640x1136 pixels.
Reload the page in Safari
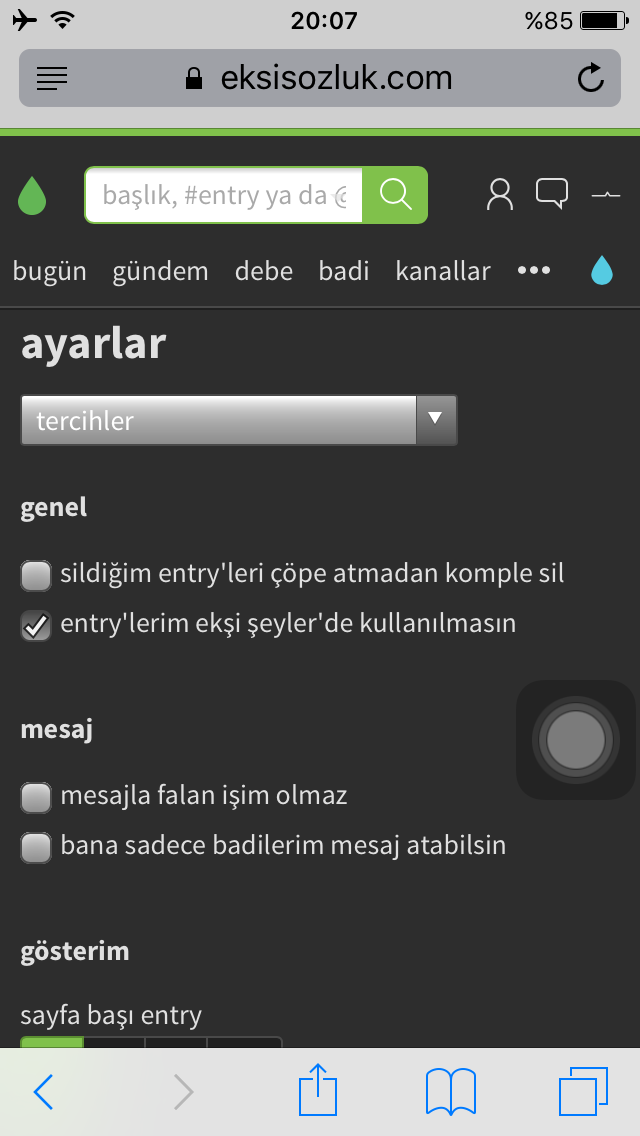[x=591, y=78]
